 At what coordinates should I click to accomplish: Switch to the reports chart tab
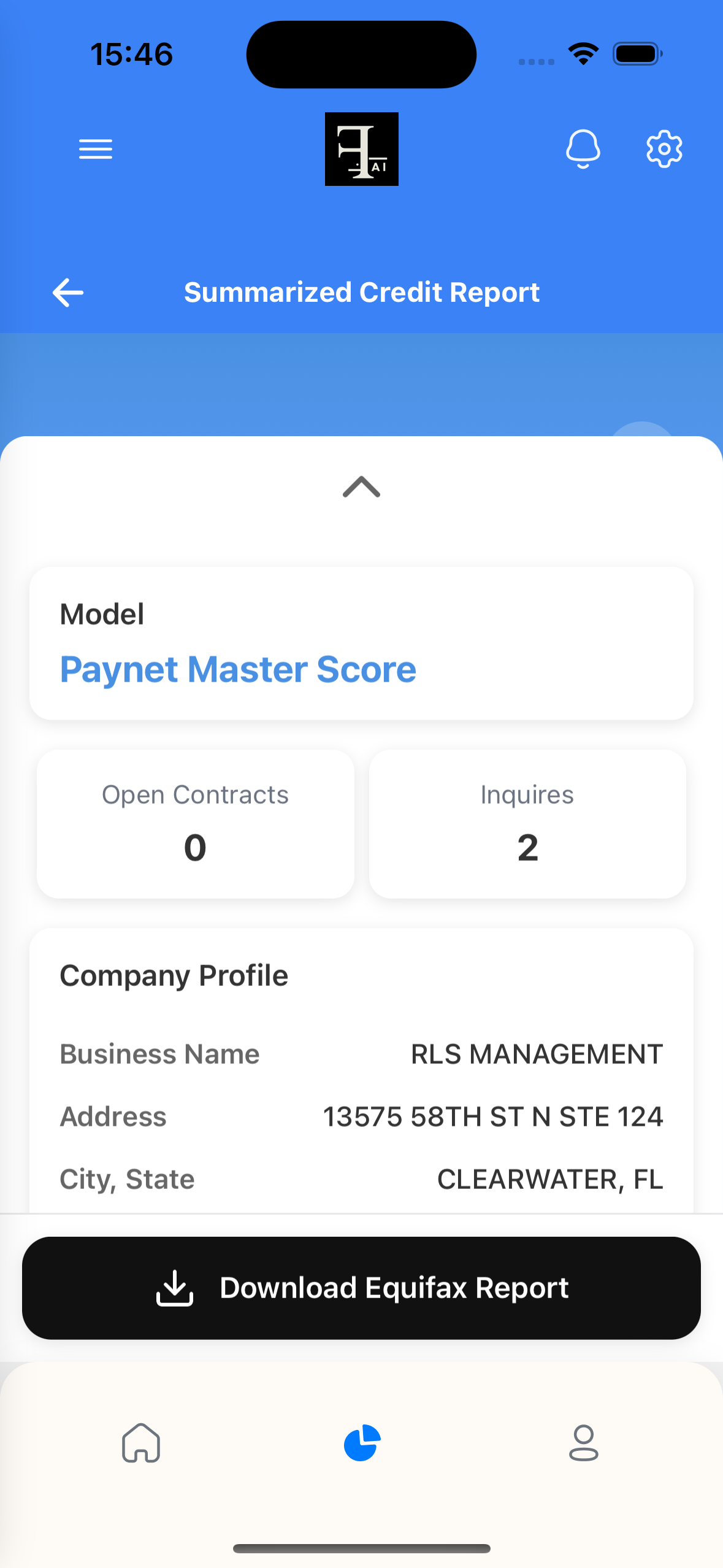click(x=362, y=1443)
